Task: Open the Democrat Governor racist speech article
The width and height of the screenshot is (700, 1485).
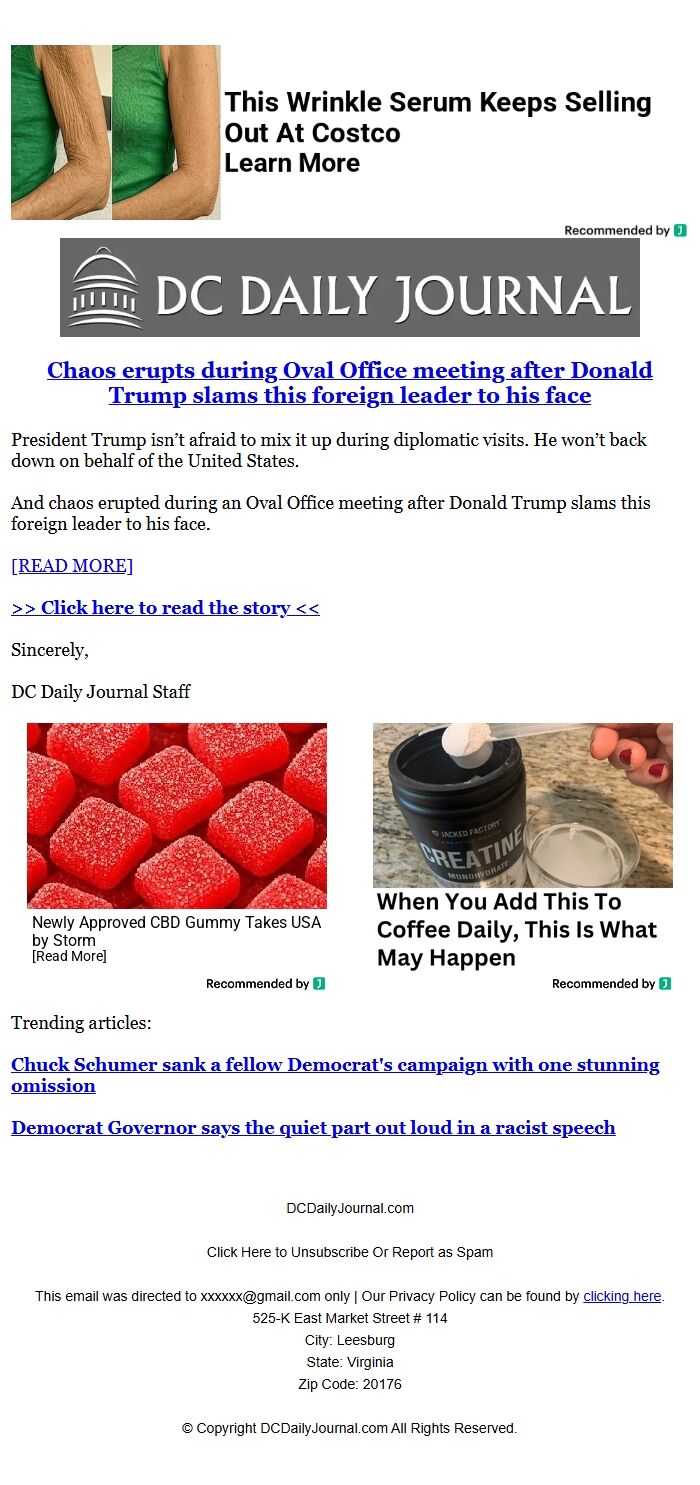Action: (313, 1128)
